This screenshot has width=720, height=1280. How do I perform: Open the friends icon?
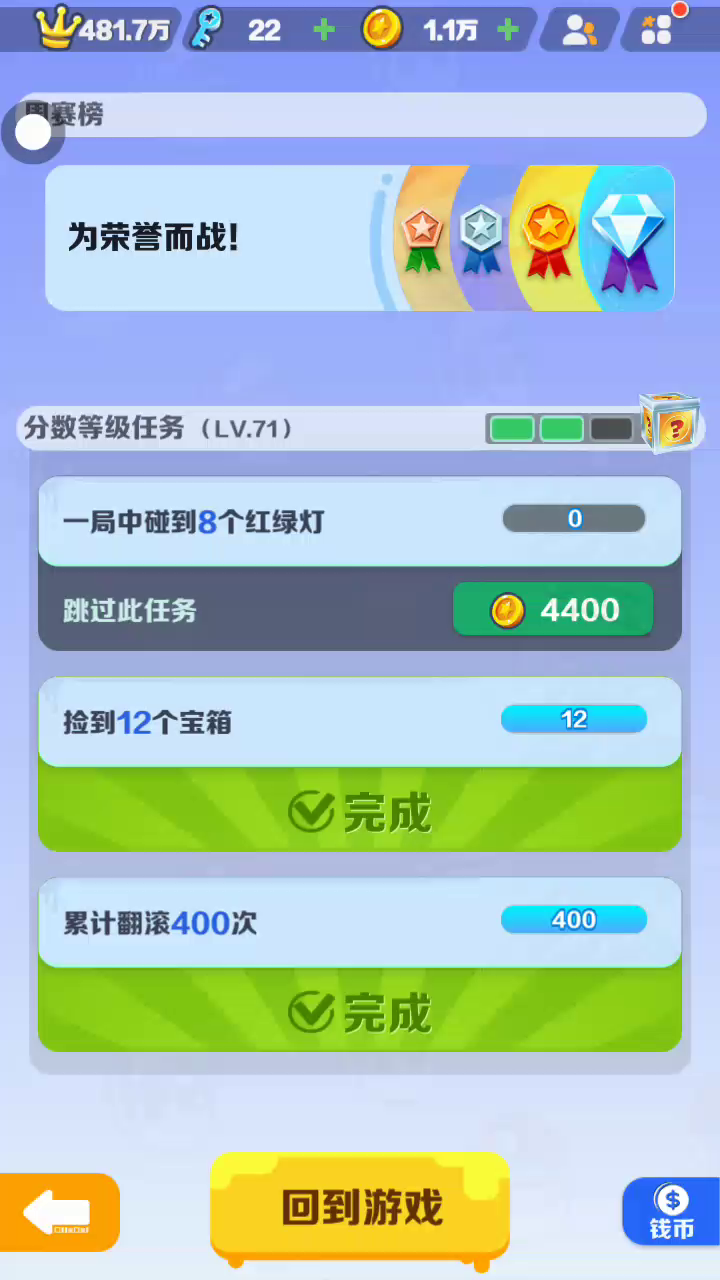[579, 30]
